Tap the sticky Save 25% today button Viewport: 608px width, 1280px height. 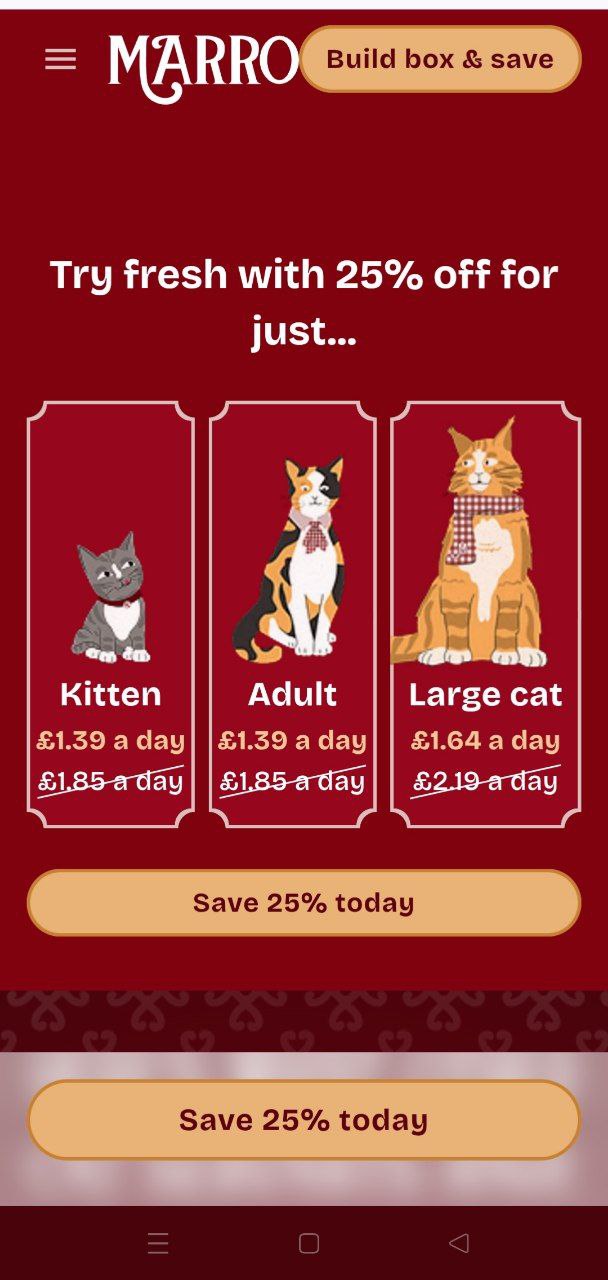[303, 1119]
